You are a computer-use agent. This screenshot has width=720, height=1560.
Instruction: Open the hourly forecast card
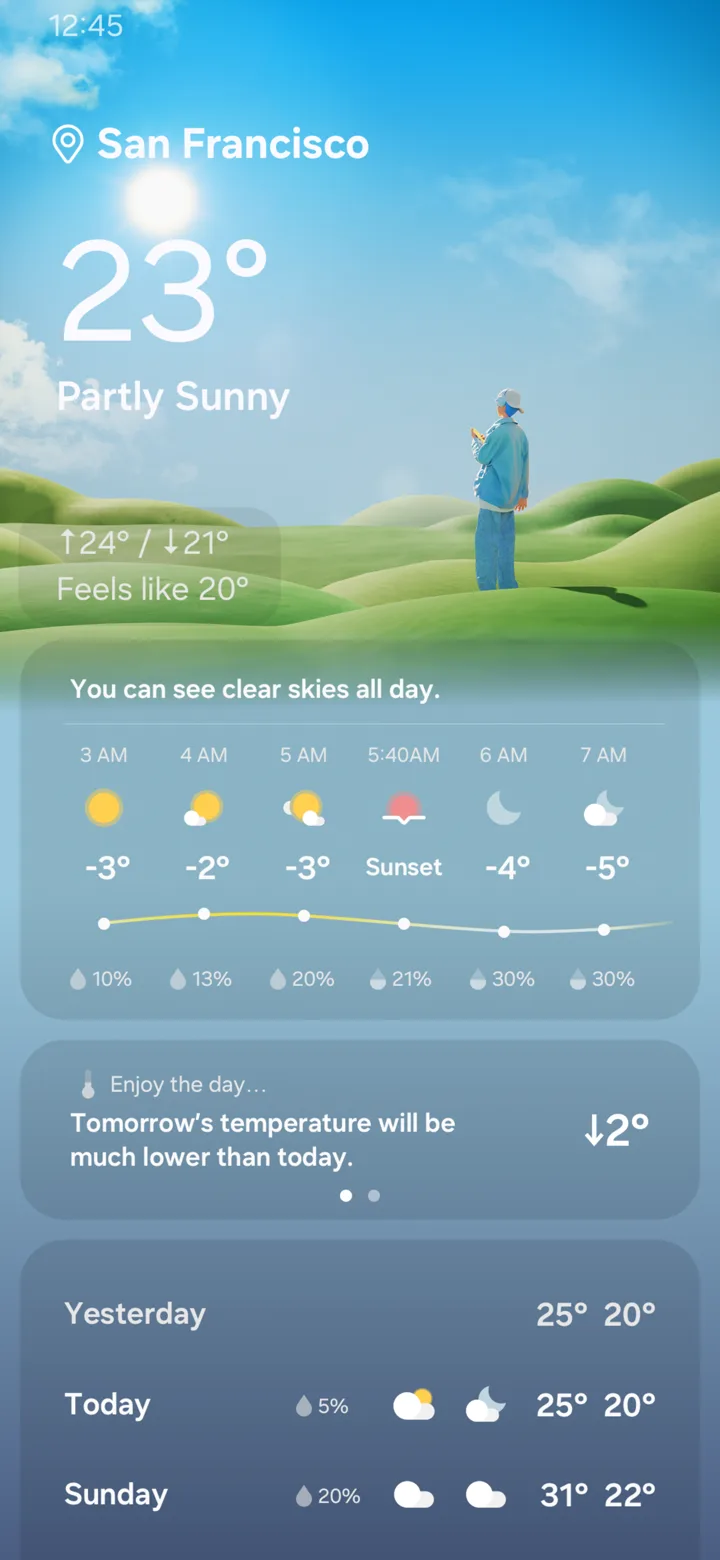click(x=360, y=830)
